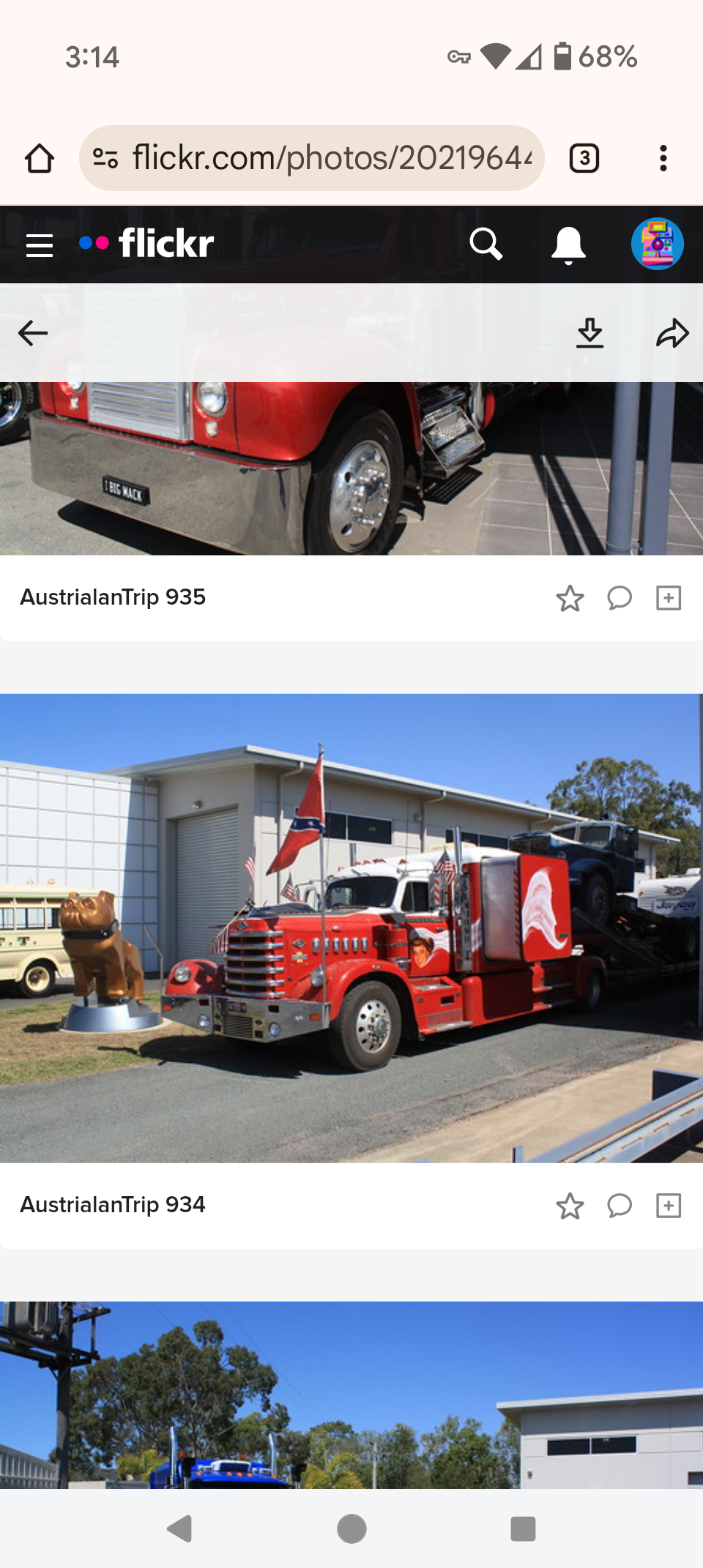Screen dimensions: 703x1568
Task: Share this photo
Action: pyautogui.click(x=672, y=333)
